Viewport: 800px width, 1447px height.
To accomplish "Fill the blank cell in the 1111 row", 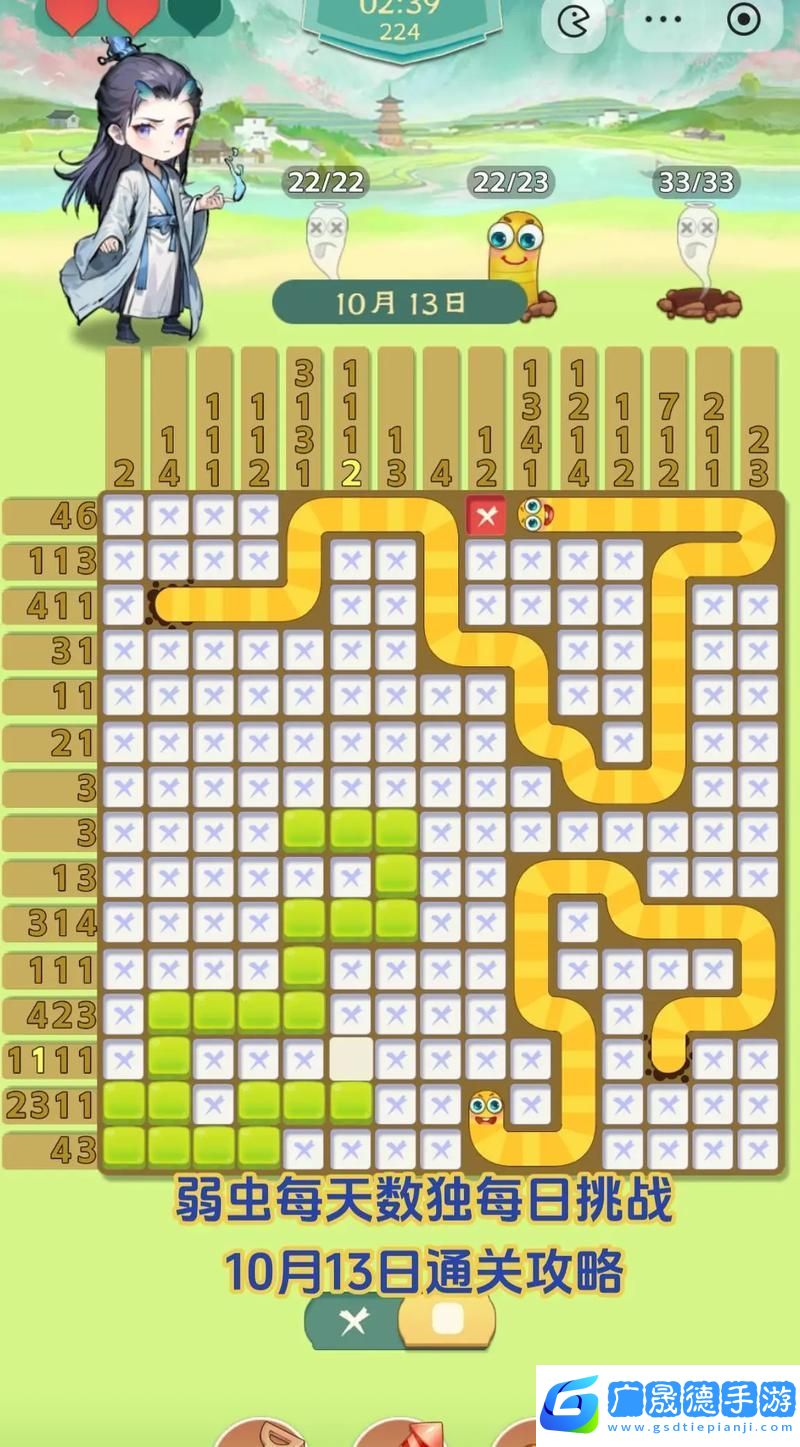I will point(350,1059).
